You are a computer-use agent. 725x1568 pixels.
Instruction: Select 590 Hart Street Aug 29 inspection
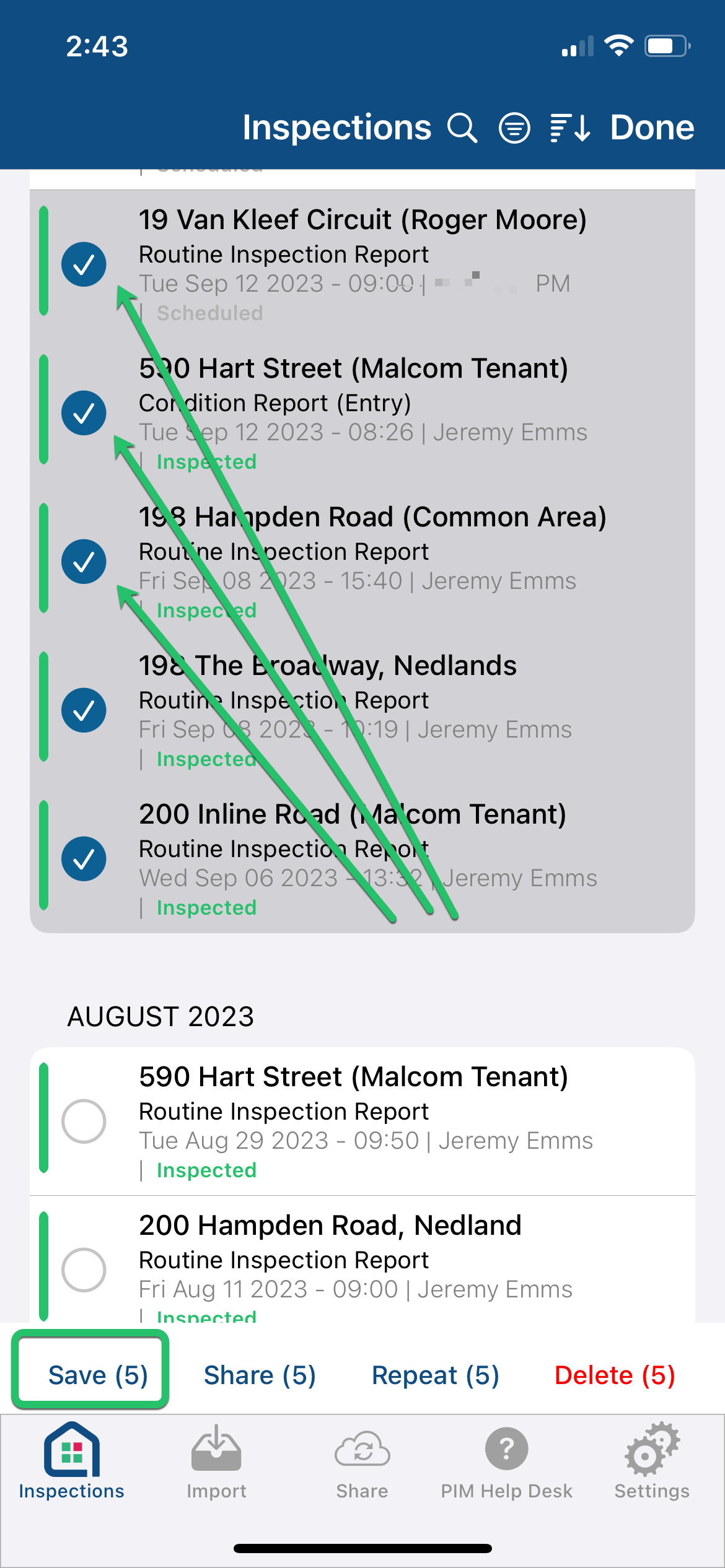tap(84, 1122)
